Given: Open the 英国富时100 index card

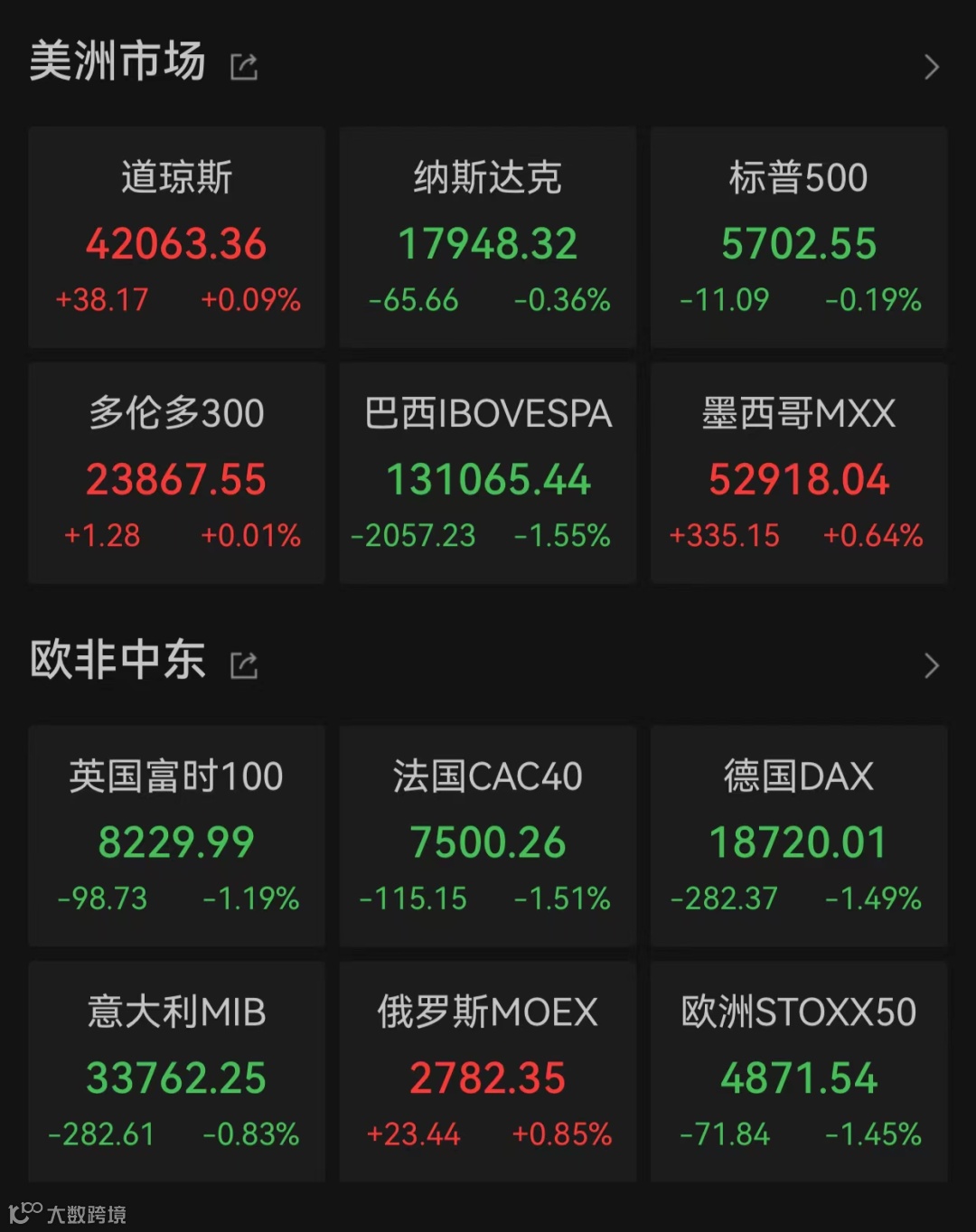Looking at the screenshot, I should tap(176, 836).
